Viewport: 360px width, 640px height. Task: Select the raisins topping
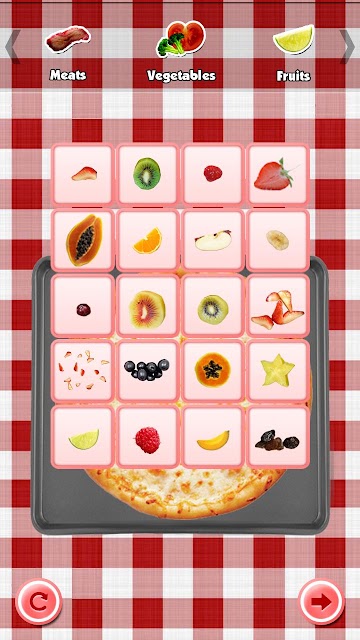coord(278,437)
